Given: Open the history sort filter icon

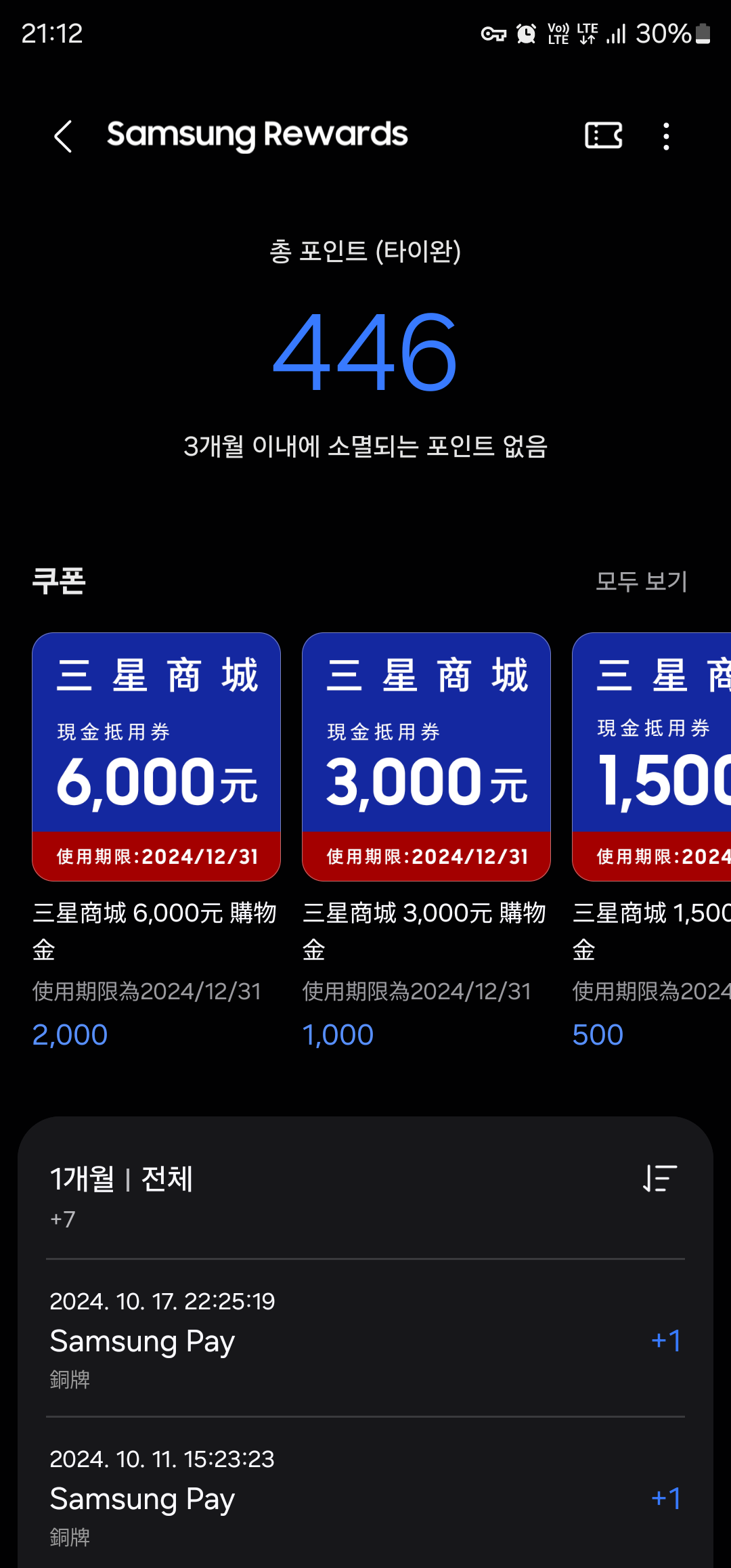Looking at the screenshot, I should (660, 1178).
